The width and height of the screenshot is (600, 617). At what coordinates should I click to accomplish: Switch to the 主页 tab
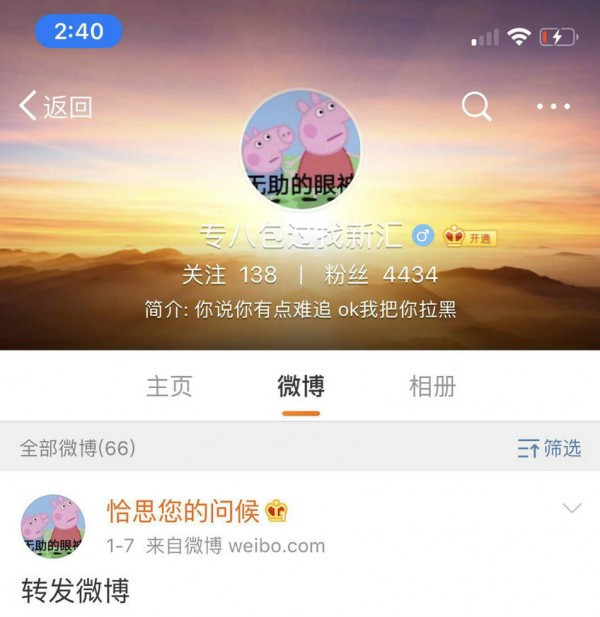169,386
